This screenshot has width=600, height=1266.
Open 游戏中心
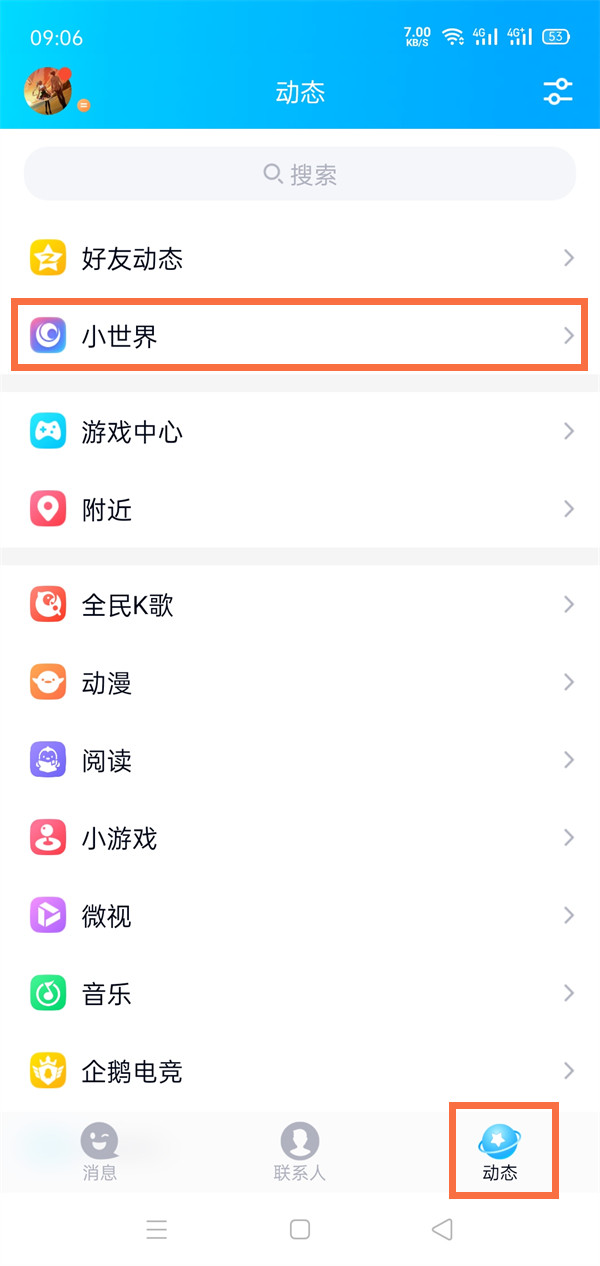click(x=300, y=432)
